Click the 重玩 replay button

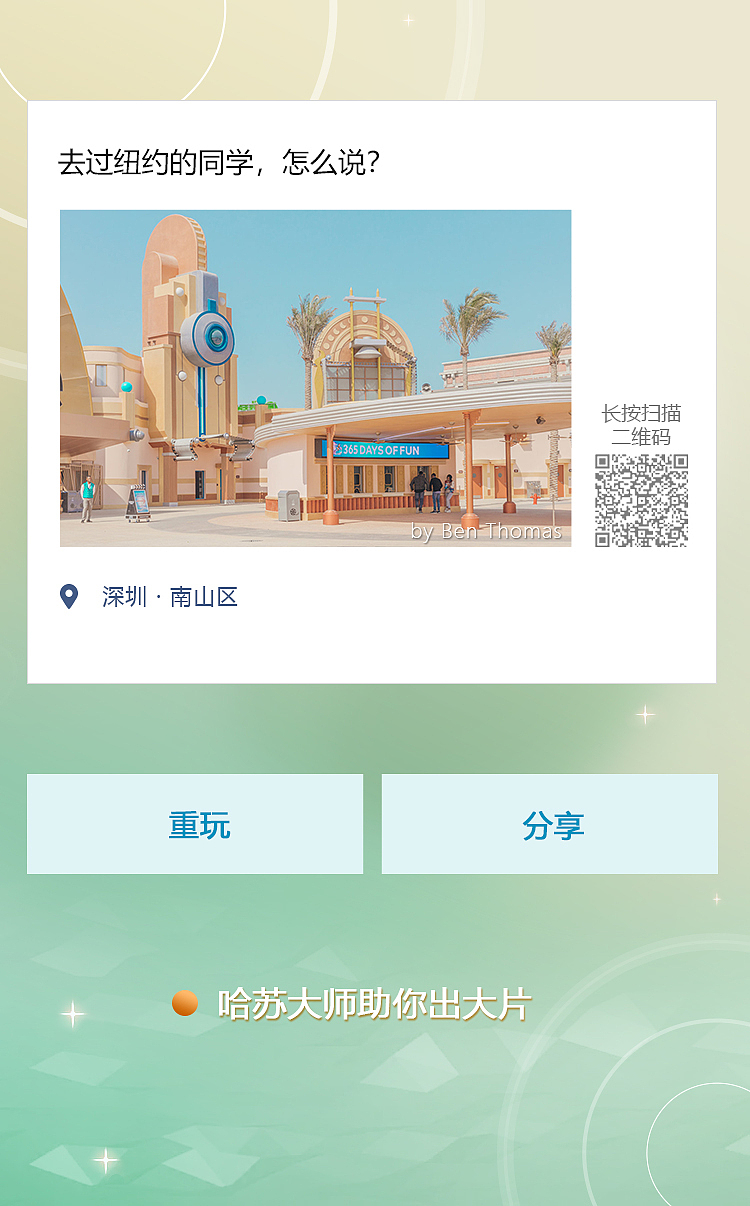[196, 822]
